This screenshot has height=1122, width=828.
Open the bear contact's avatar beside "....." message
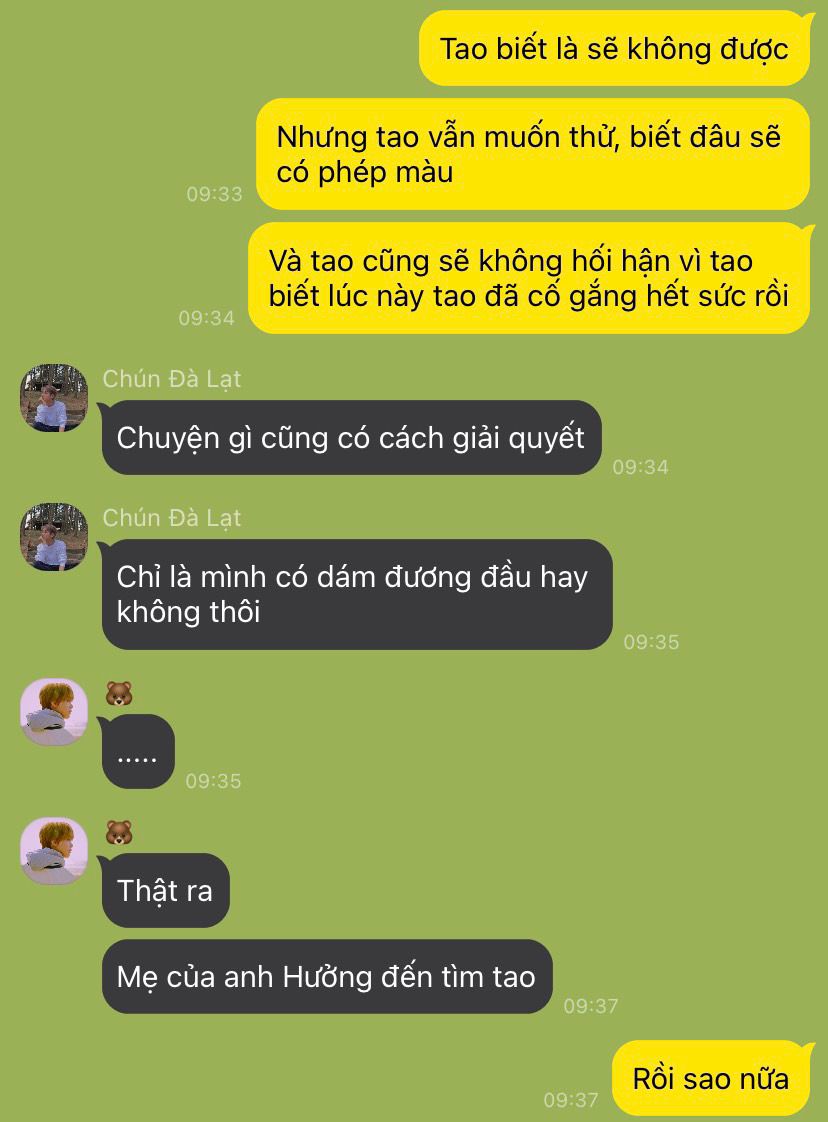pos(54,712)
